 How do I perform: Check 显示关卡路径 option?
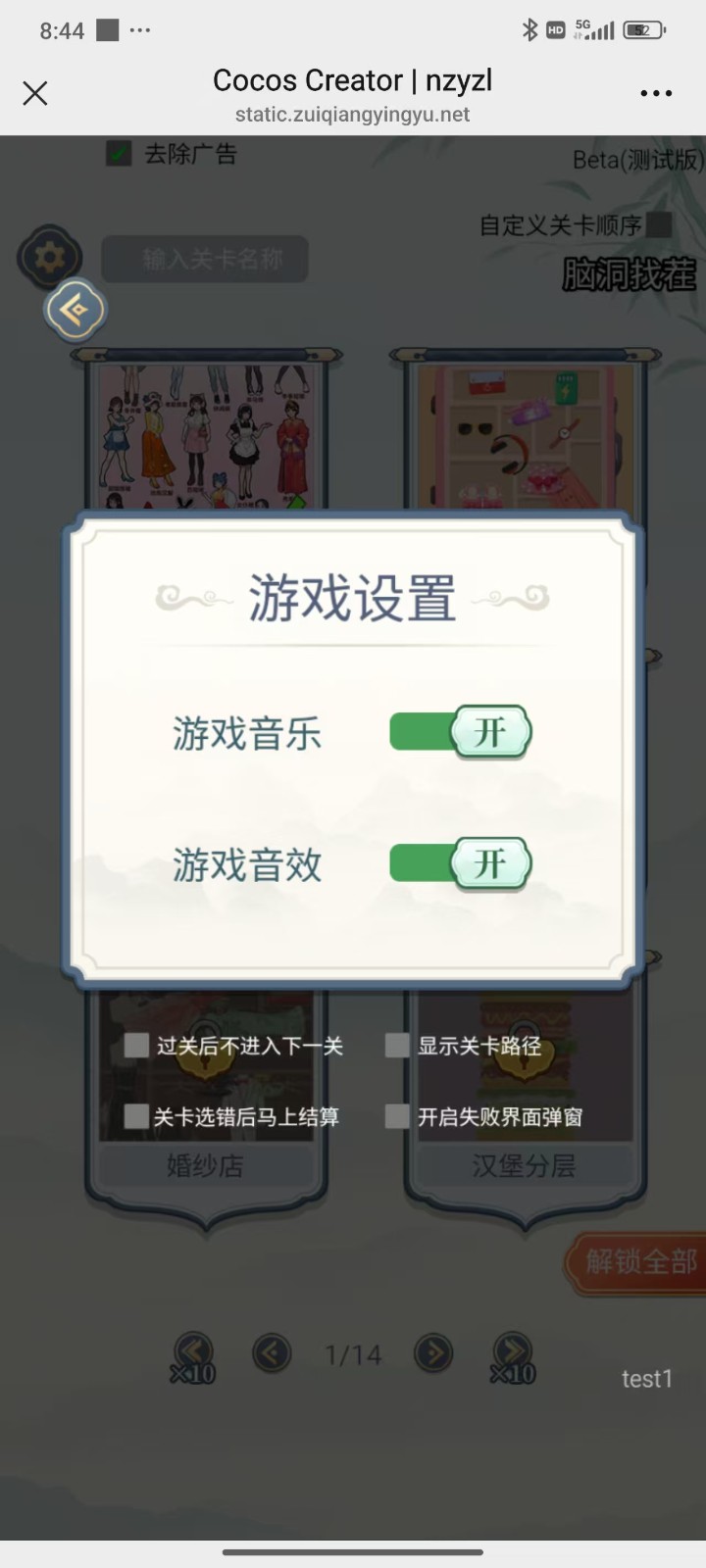397,1046
